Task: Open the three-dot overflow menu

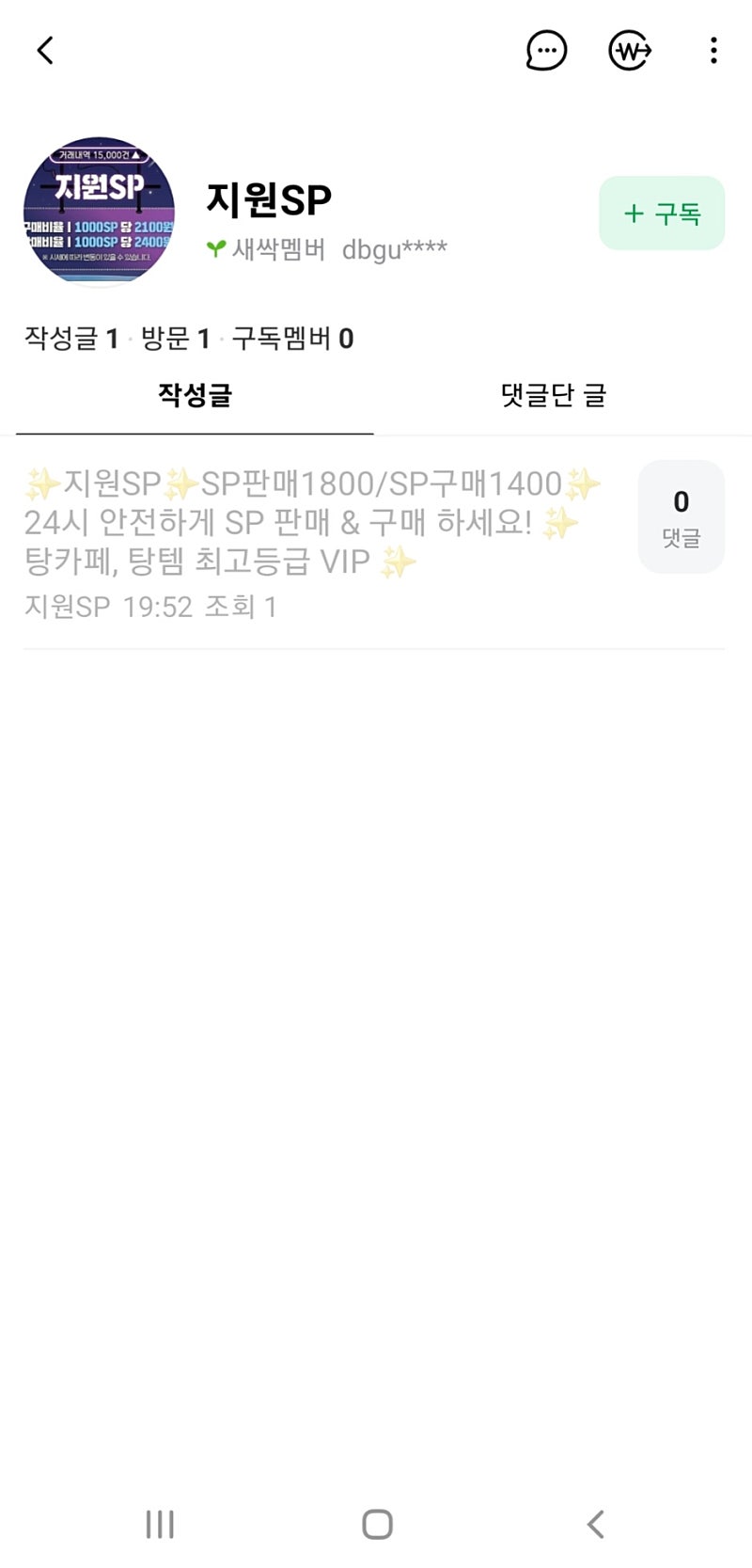Action: pos(714,51)
